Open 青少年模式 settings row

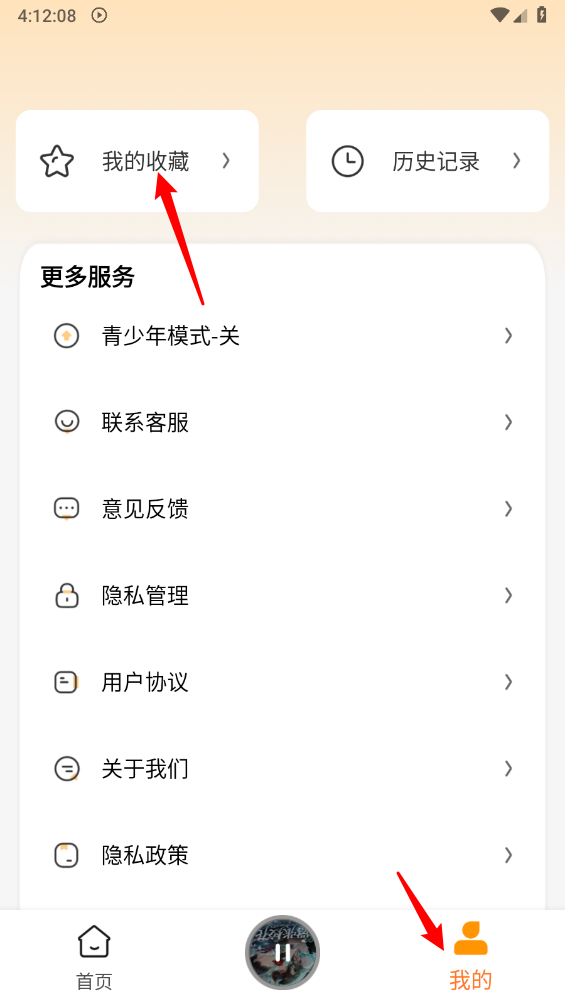click(x=282, y=336)
